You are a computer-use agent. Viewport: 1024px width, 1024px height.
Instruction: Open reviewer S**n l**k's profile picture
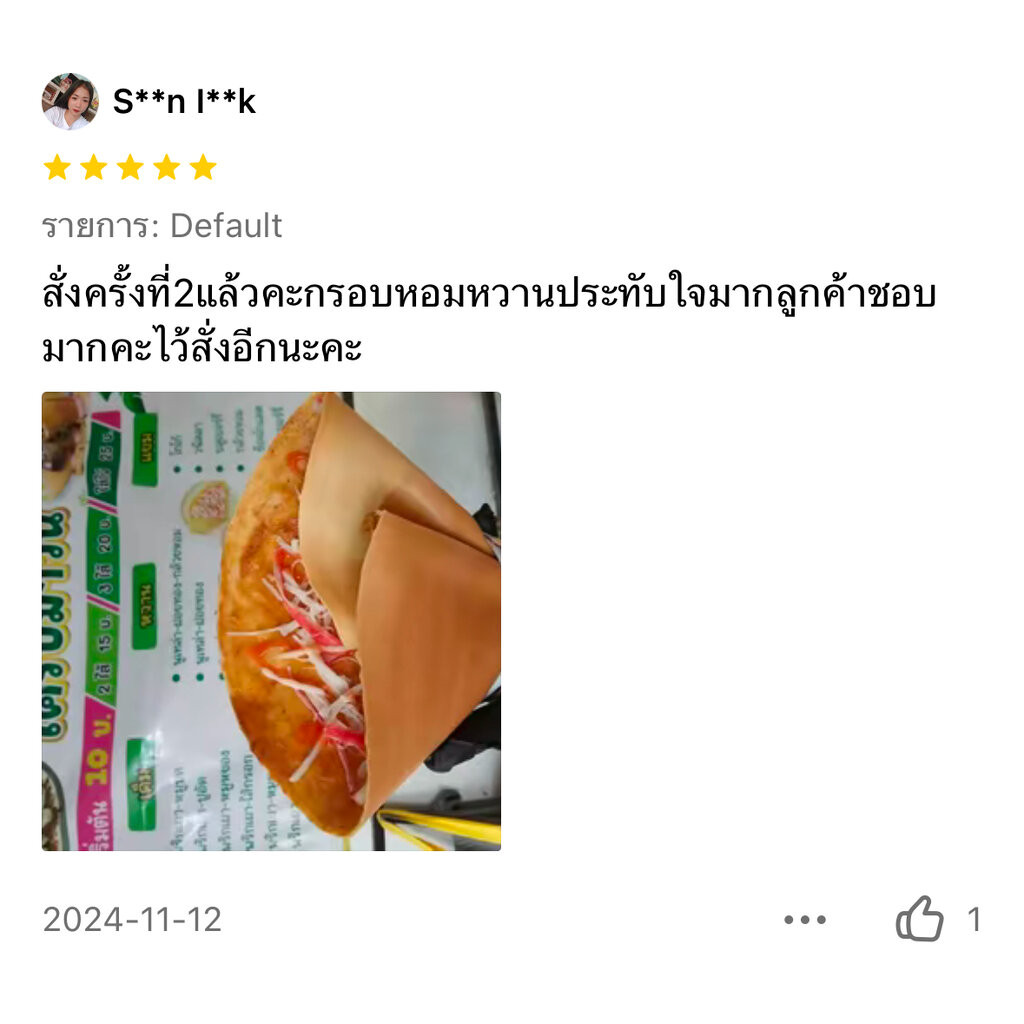click(x=70, y=102)
